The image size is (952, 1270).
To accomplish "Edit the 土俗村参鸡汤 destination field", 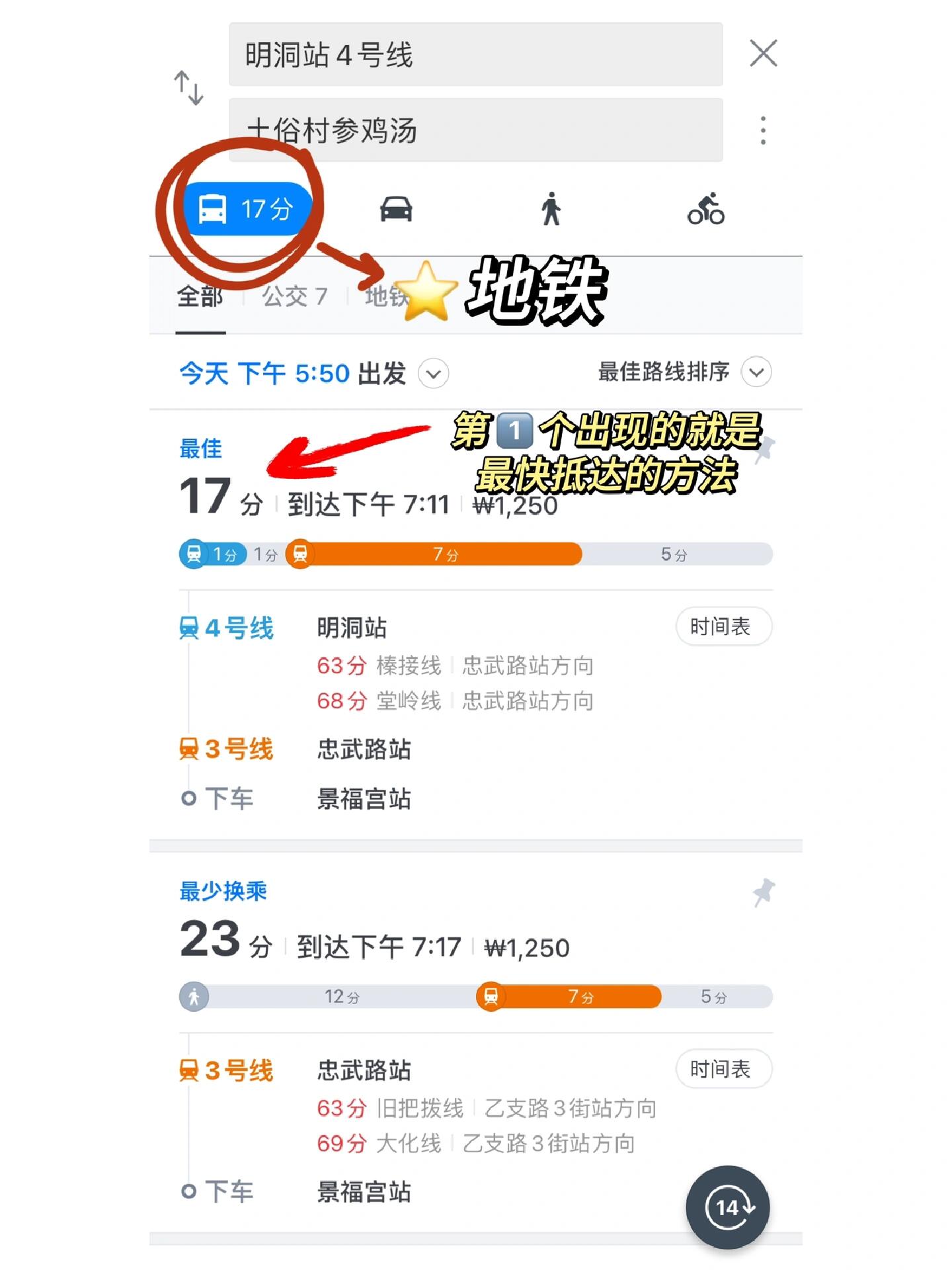I will click(x=475, y=130).
